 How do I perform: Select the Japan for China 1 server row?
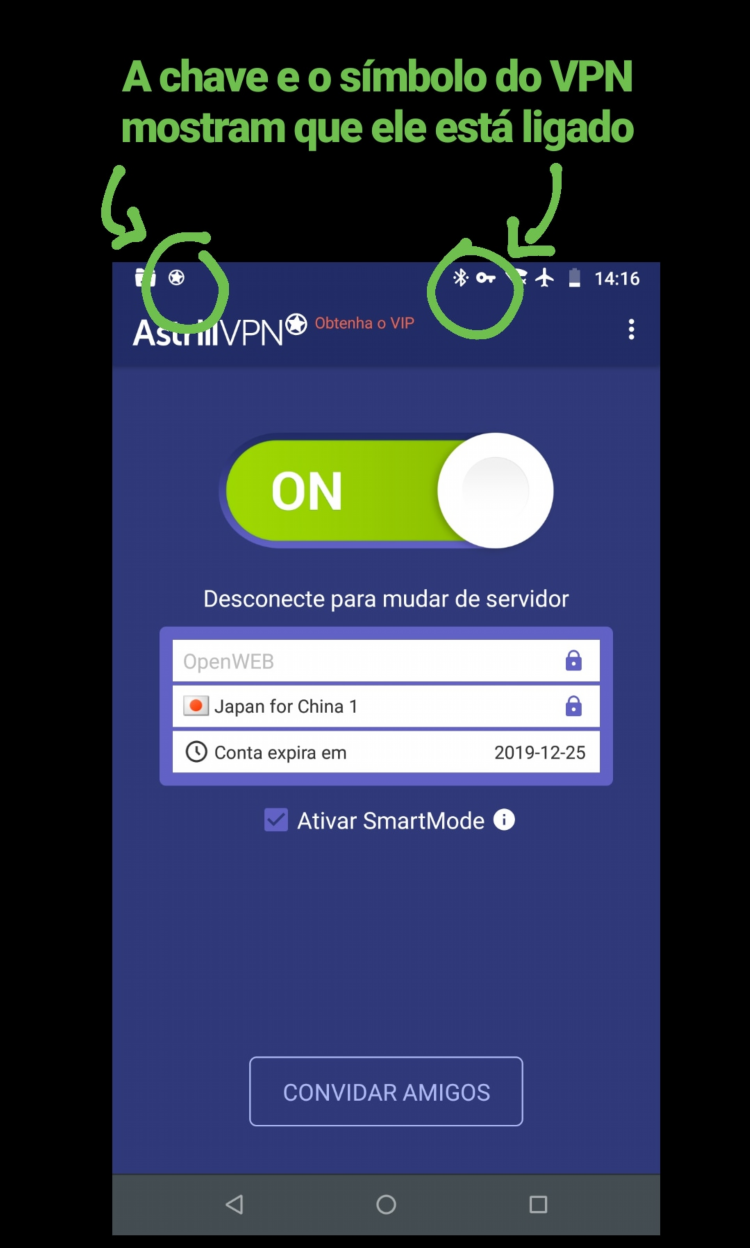386,706
